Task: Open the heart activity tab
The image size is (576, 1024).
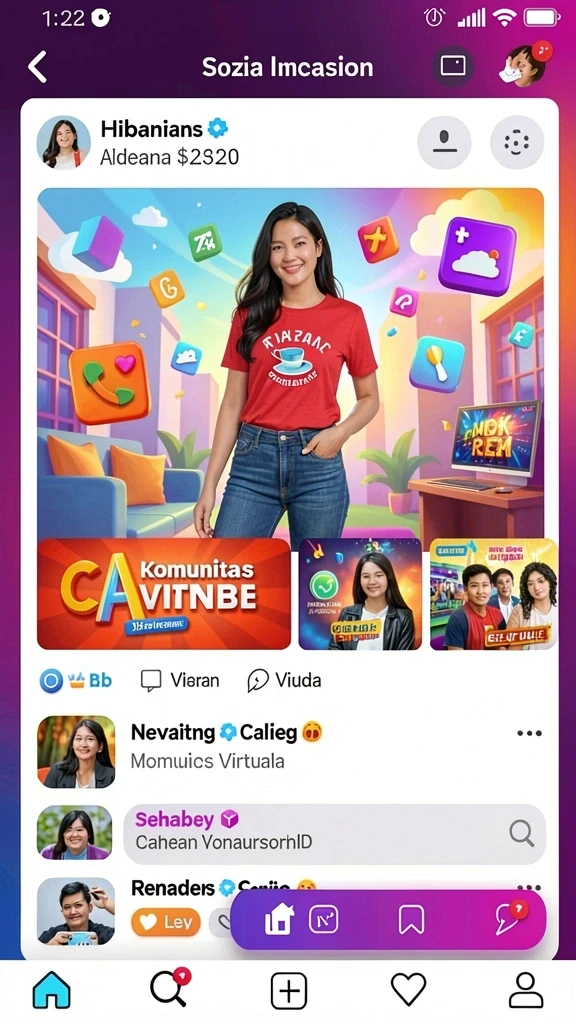Action: pyautogui.click(x=408, y=990)
